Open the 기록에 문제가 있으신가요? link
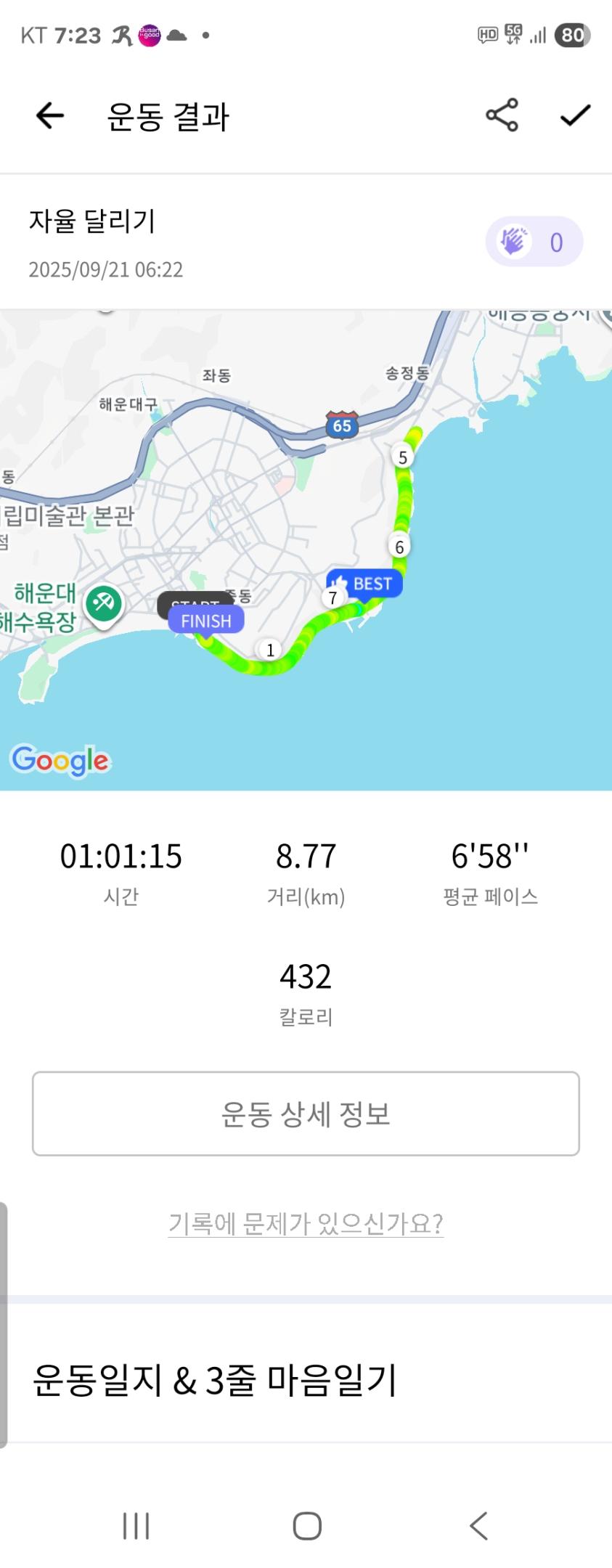This screenshot has height=1568, width=612. (x=306, y=1224)
